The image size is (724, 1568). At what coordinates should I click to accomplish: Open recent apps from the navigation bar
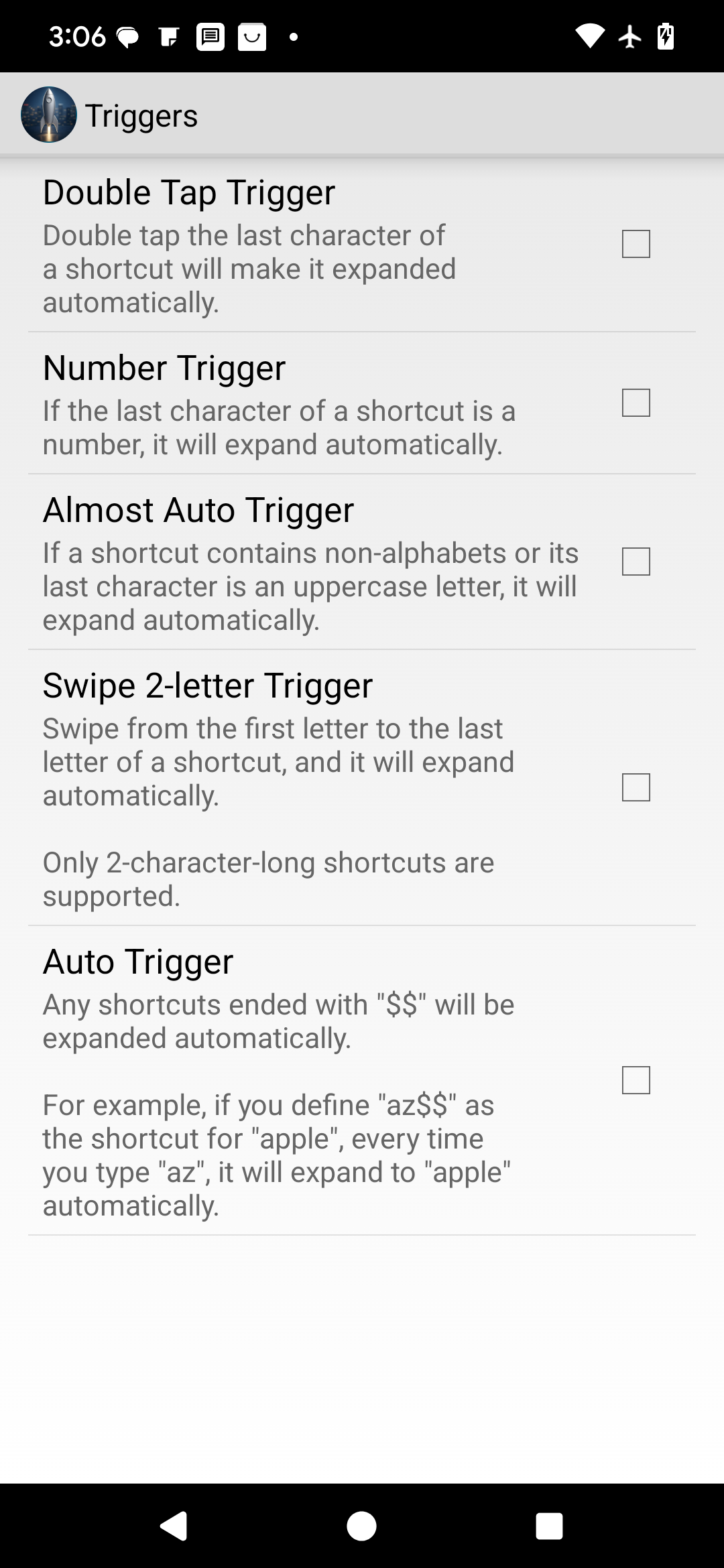(549, 1526)
